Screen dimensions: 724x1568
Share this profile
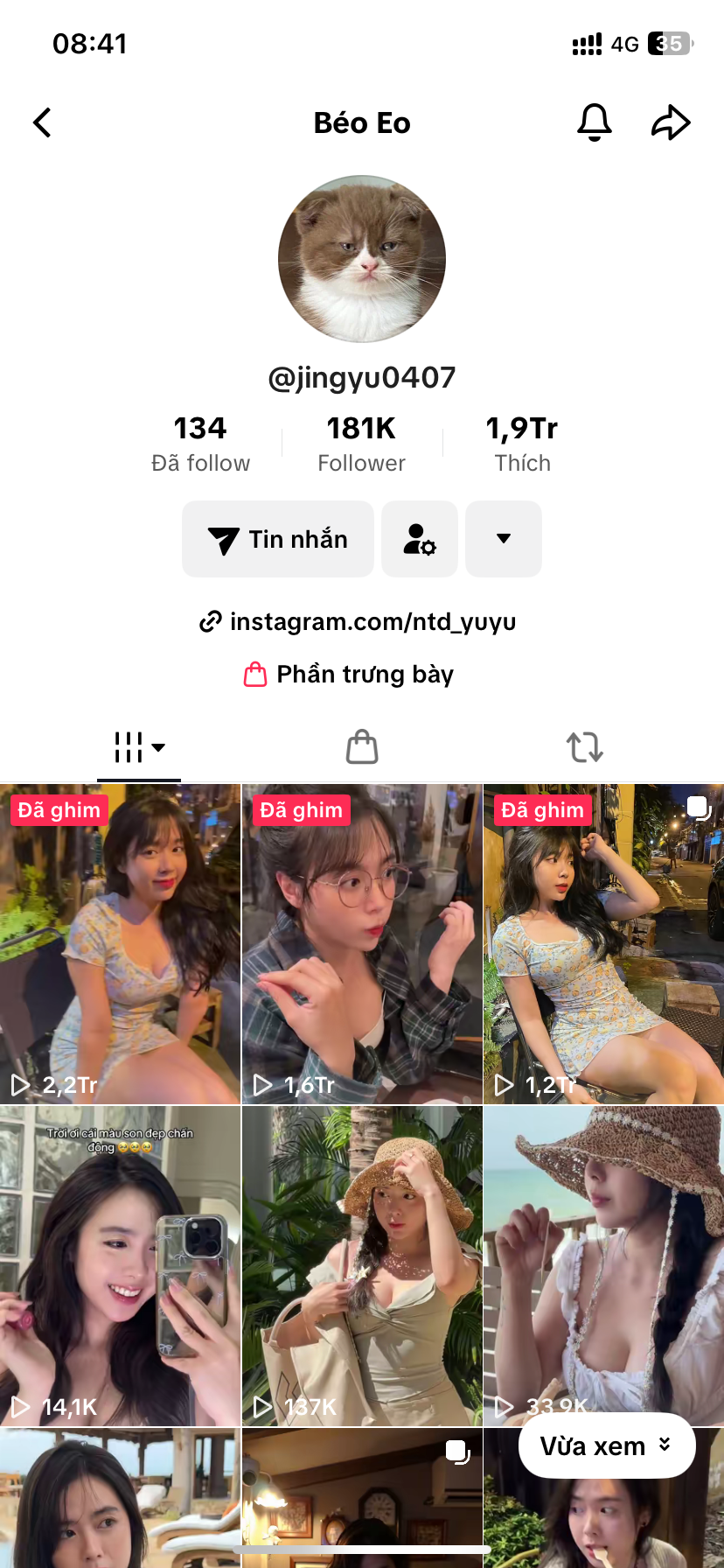pyautogui.click(x=671, y=122)
